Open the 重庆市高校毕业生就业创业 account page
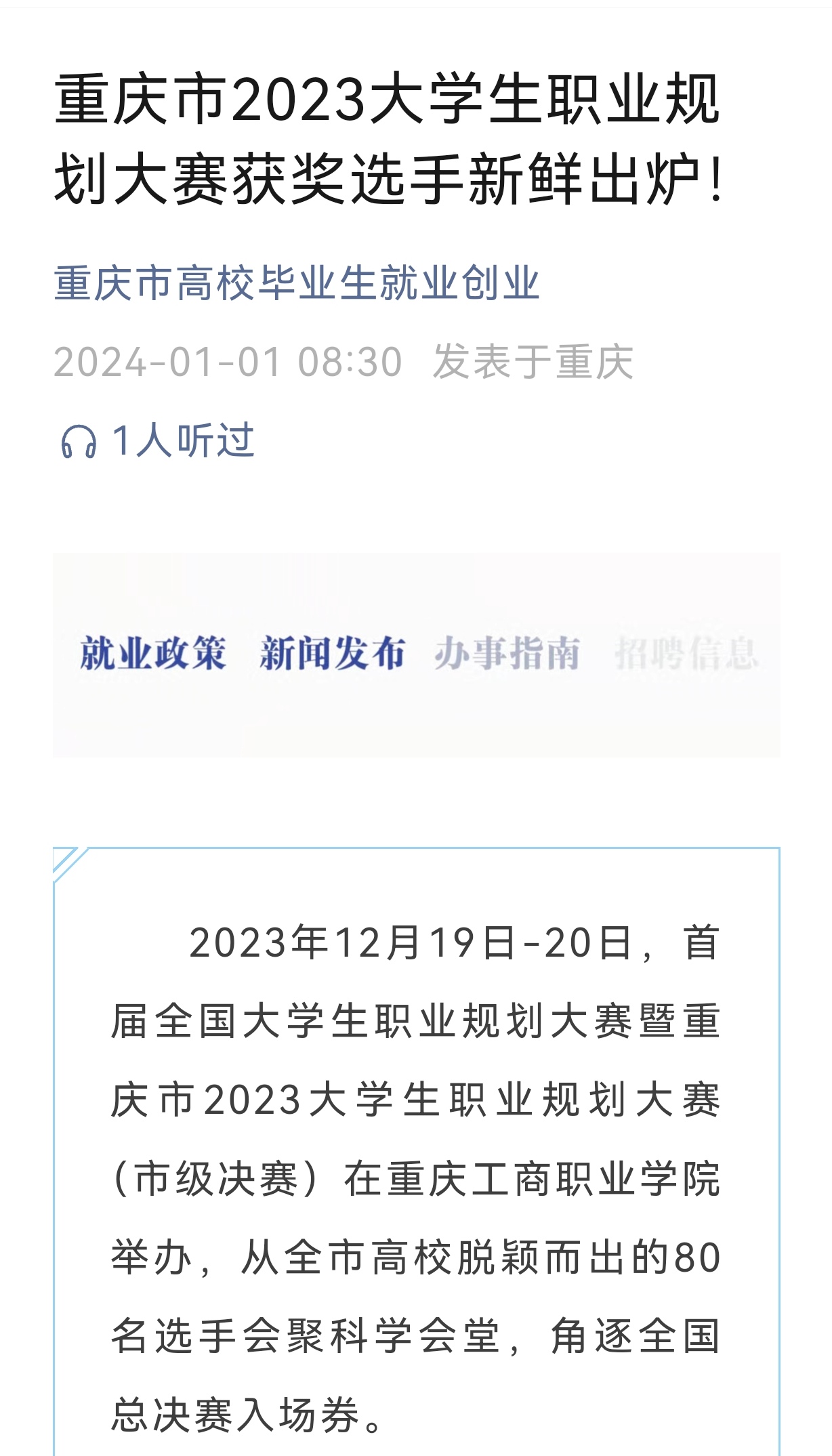 [x=296, y=283]
